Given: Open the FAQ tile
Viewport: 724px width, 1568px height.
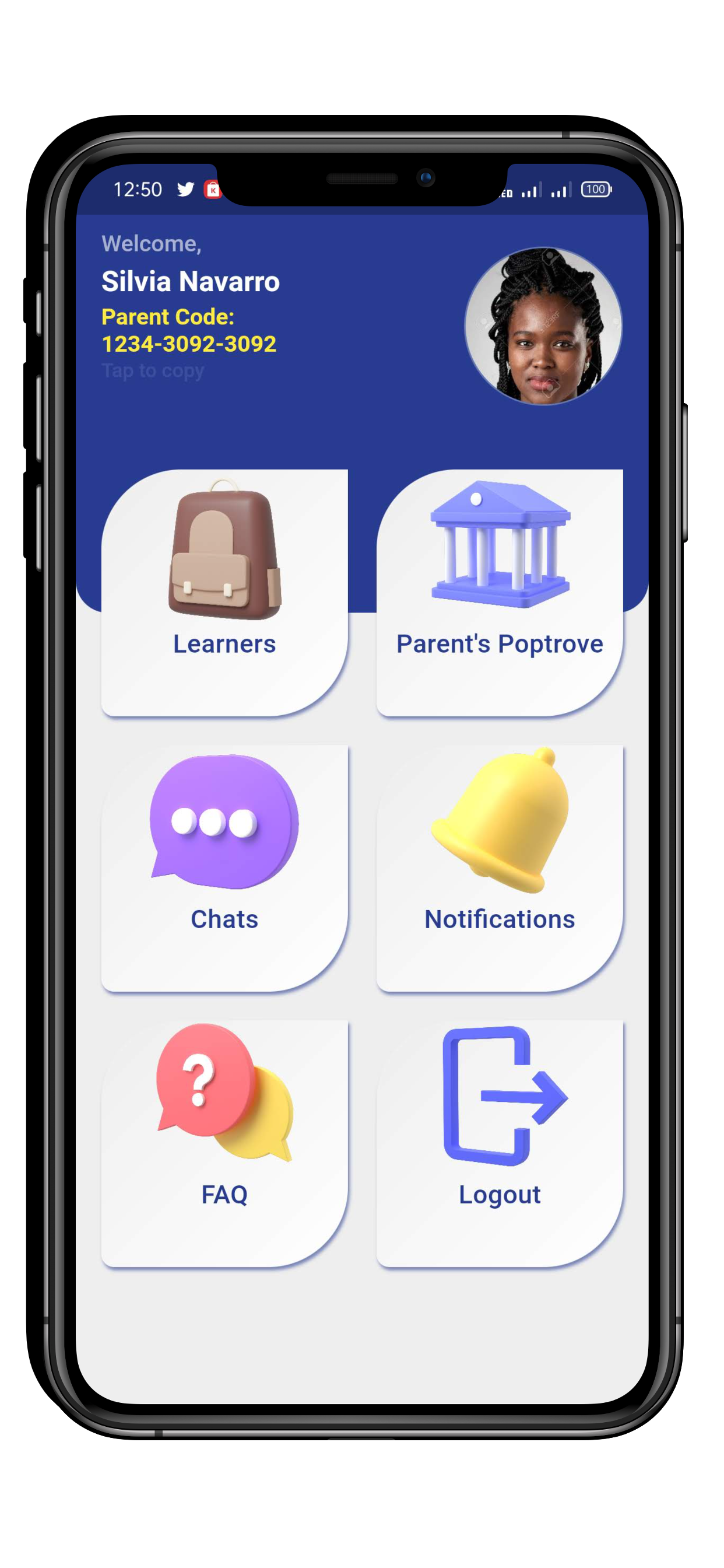Looking at the screenshot, I should (224, 1143).
